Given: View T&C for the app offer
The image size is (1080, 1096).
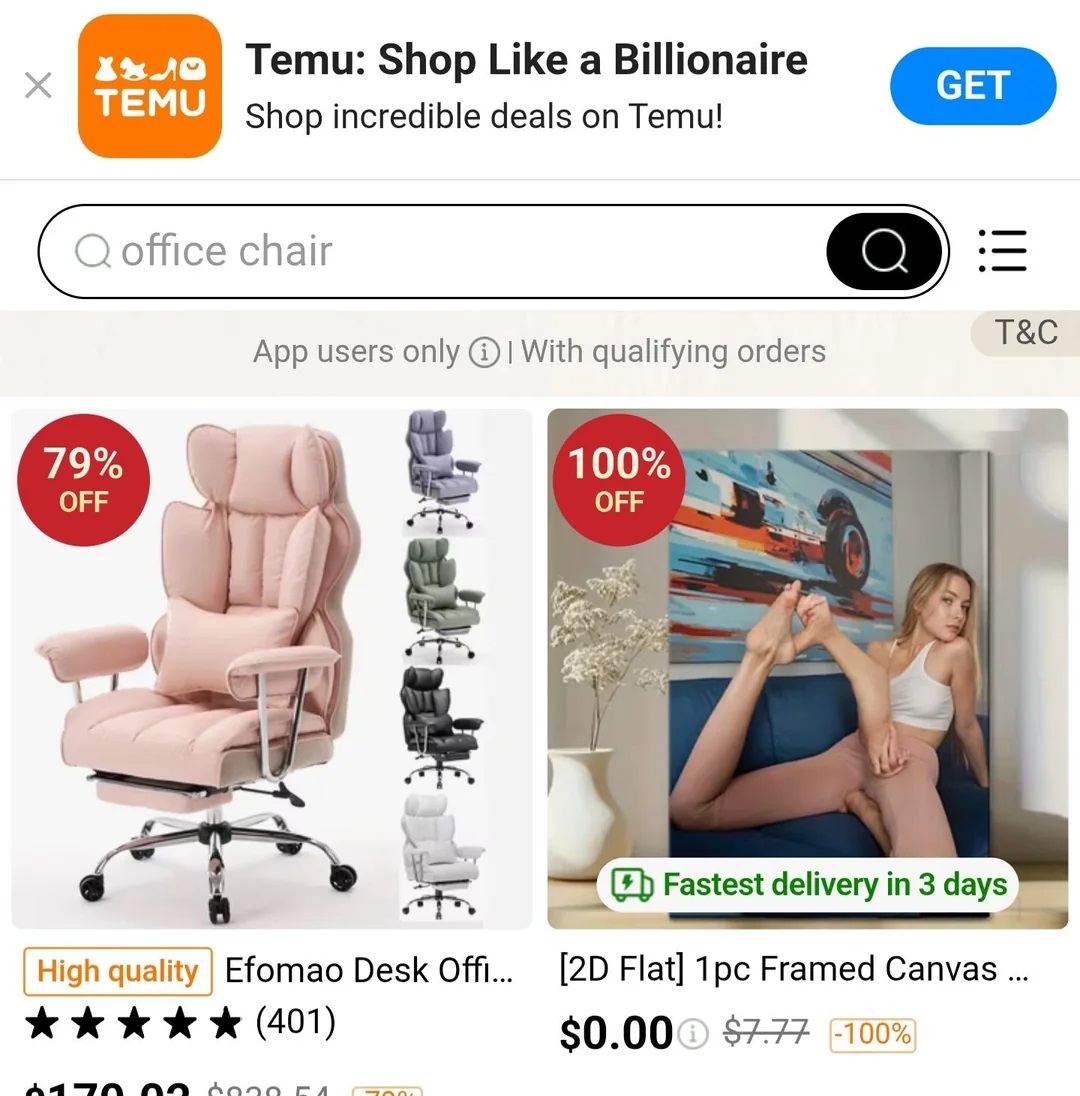Looking at the screenshot, I should (x=1026, y=333).
